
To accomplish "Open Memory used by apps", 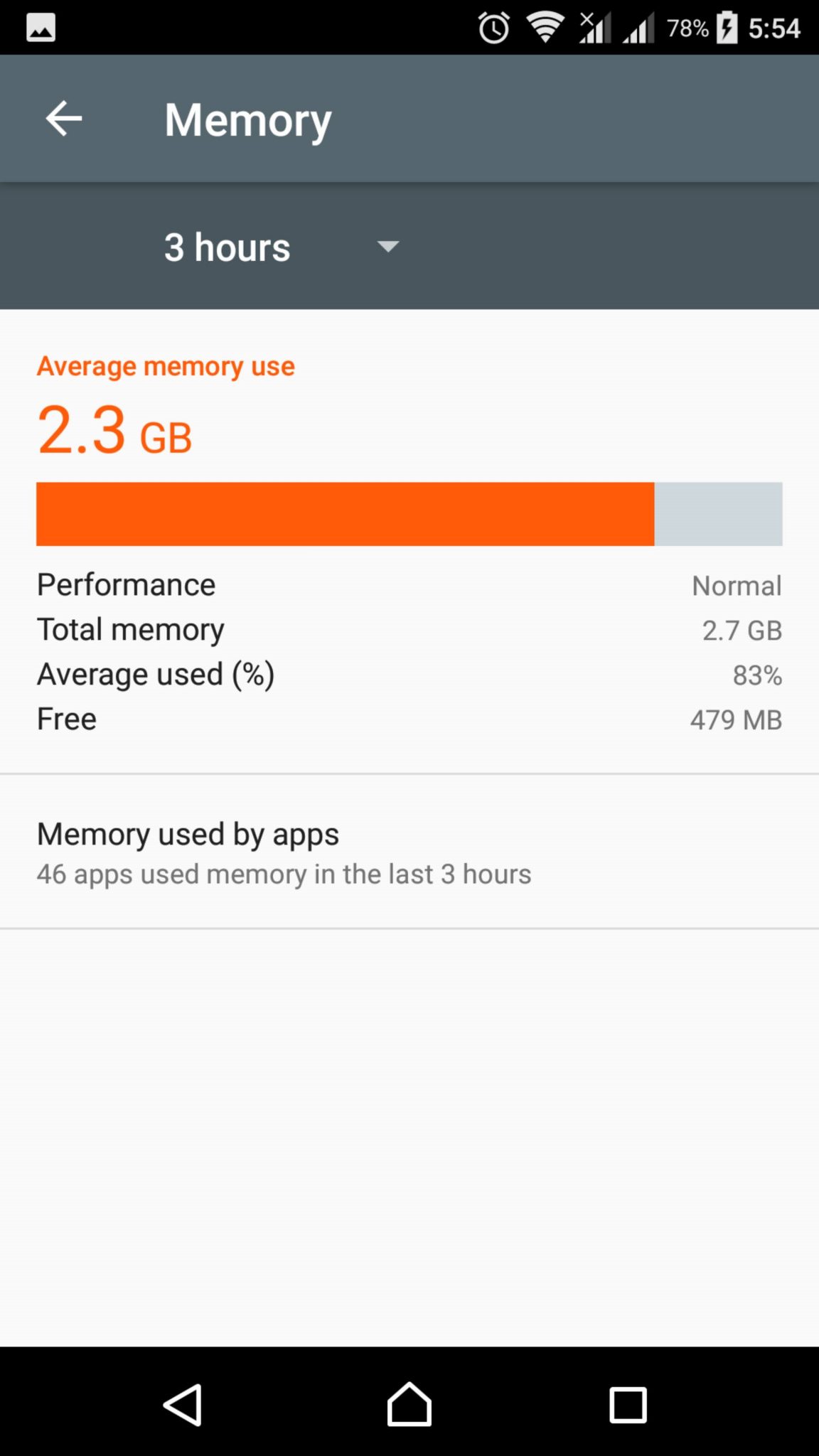I will point(284,852).
